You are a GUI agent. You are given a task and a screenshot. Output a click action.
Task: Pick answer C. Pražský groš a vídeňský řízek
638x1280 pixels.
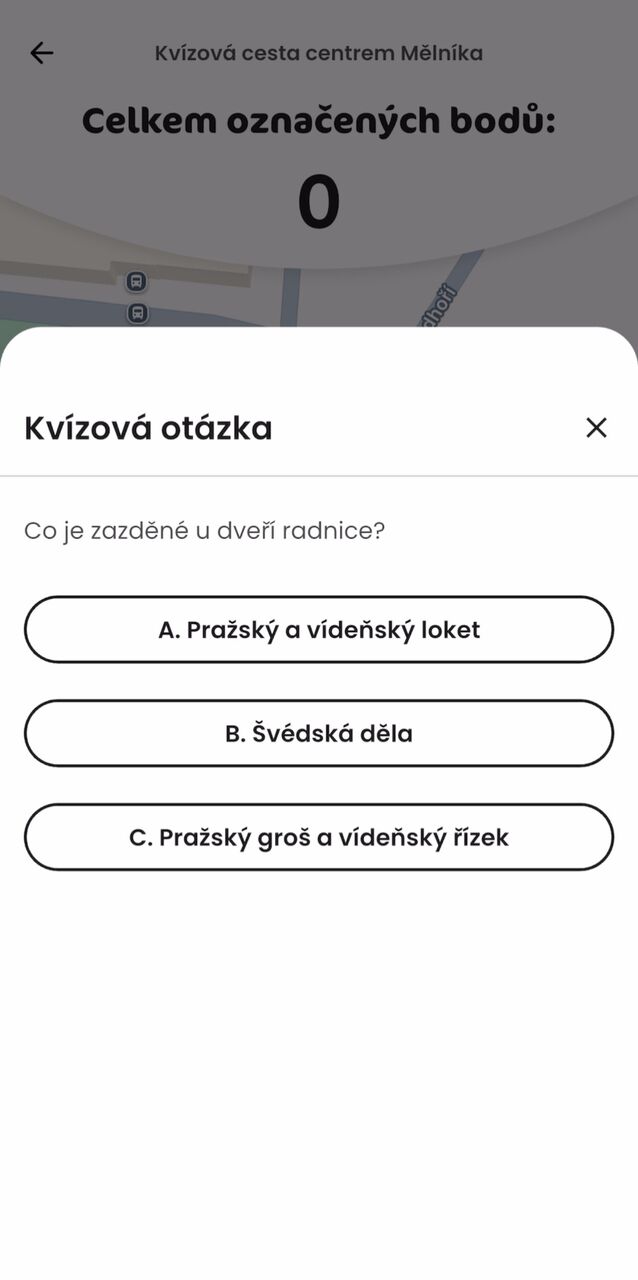(319, 837)
